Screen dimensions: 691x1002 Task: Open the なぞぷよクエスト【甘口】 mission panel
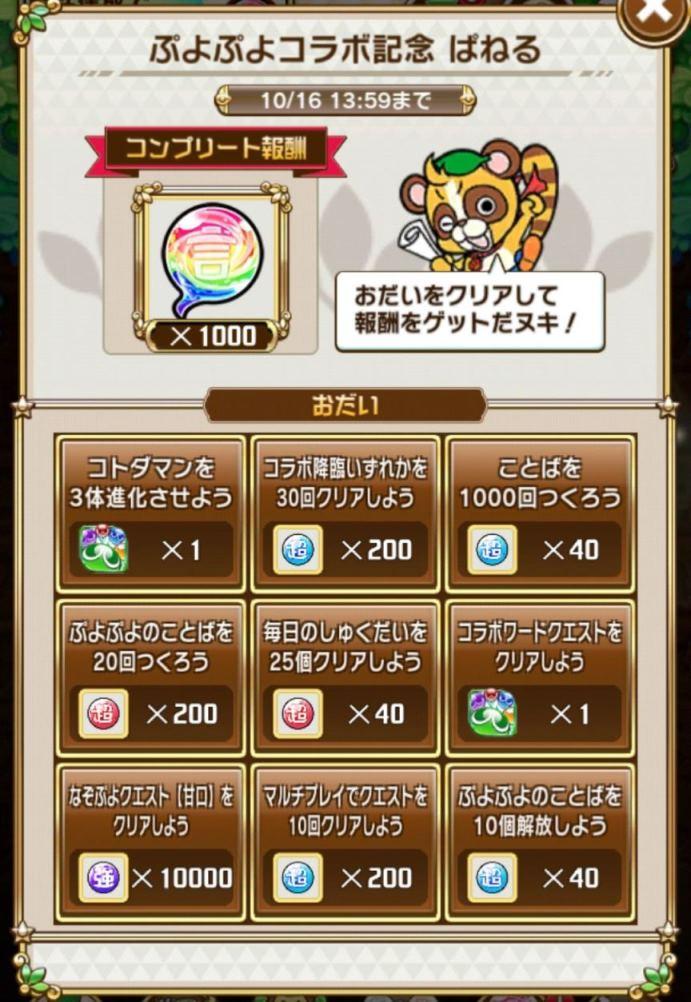point(151,842)
